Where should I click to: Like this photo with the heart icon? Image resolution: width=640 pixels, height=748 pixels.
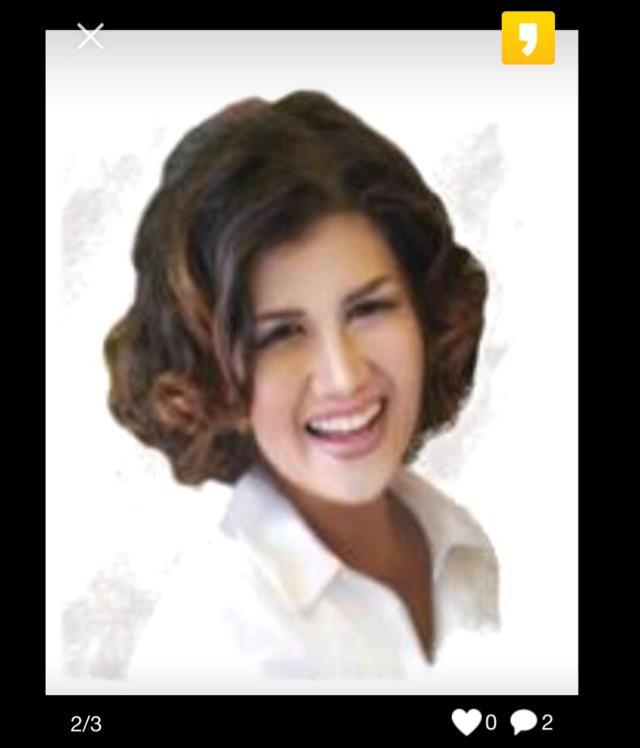coord(466,722)
